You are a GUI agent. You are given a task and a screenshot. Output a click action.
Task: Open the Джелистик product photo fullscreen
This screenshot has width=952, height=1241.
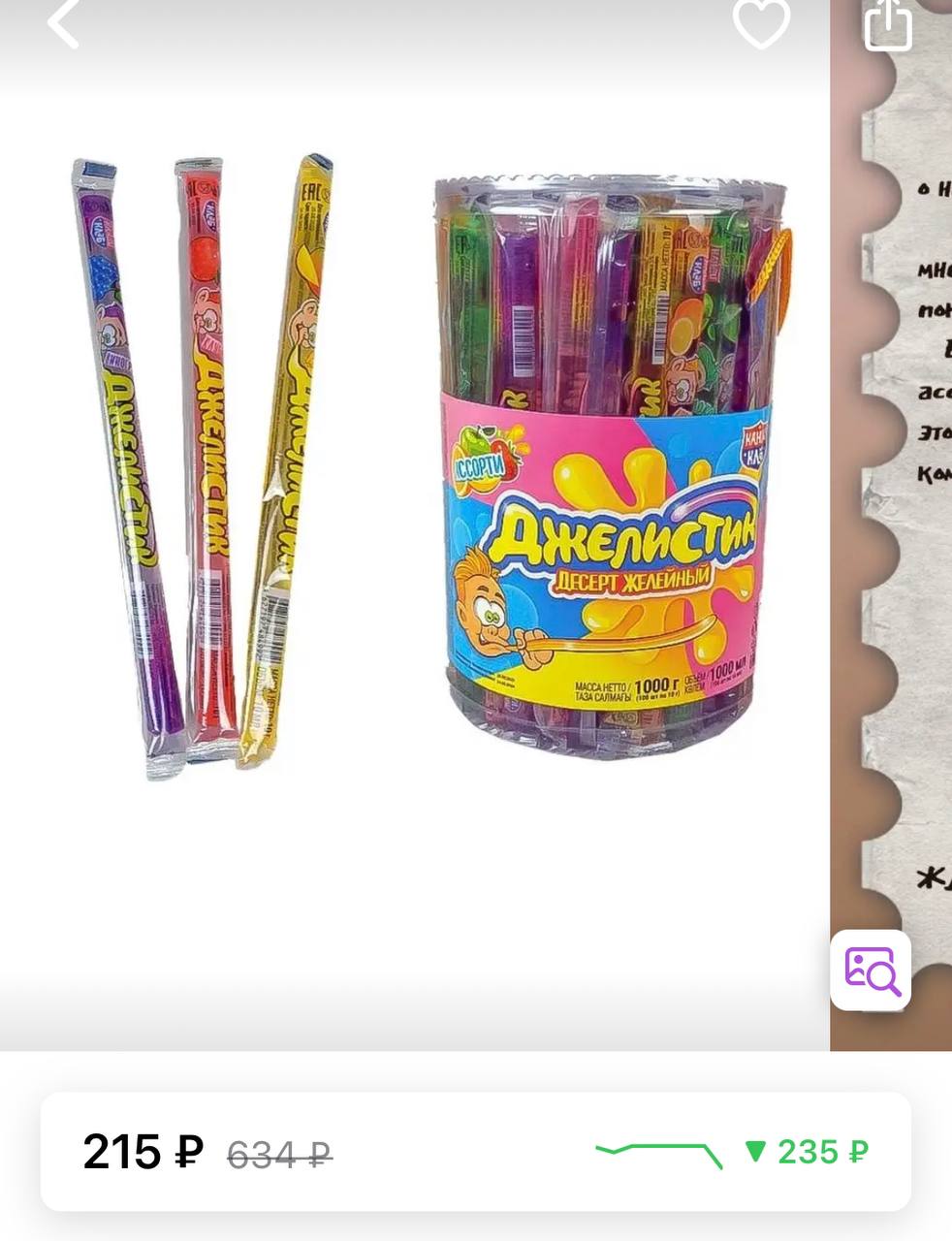[x=417, y=465]
